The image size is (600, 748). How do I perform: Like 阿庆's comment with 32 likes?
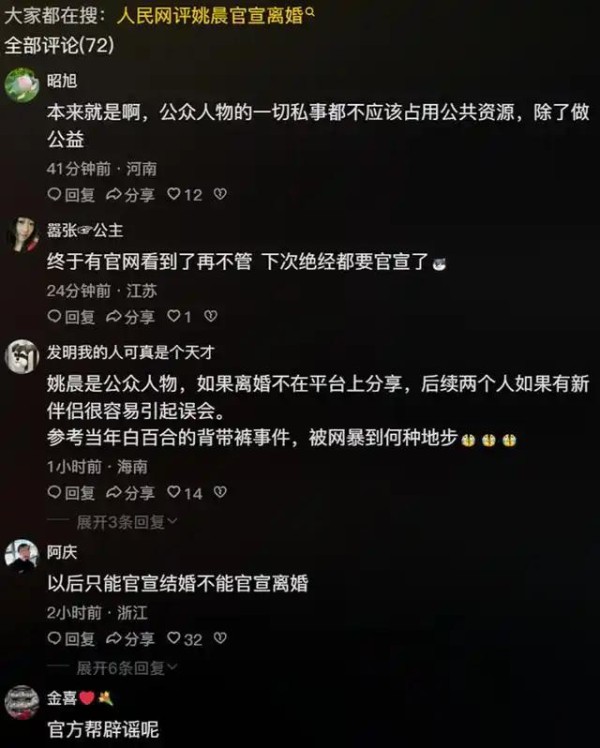tap(184, 638)
